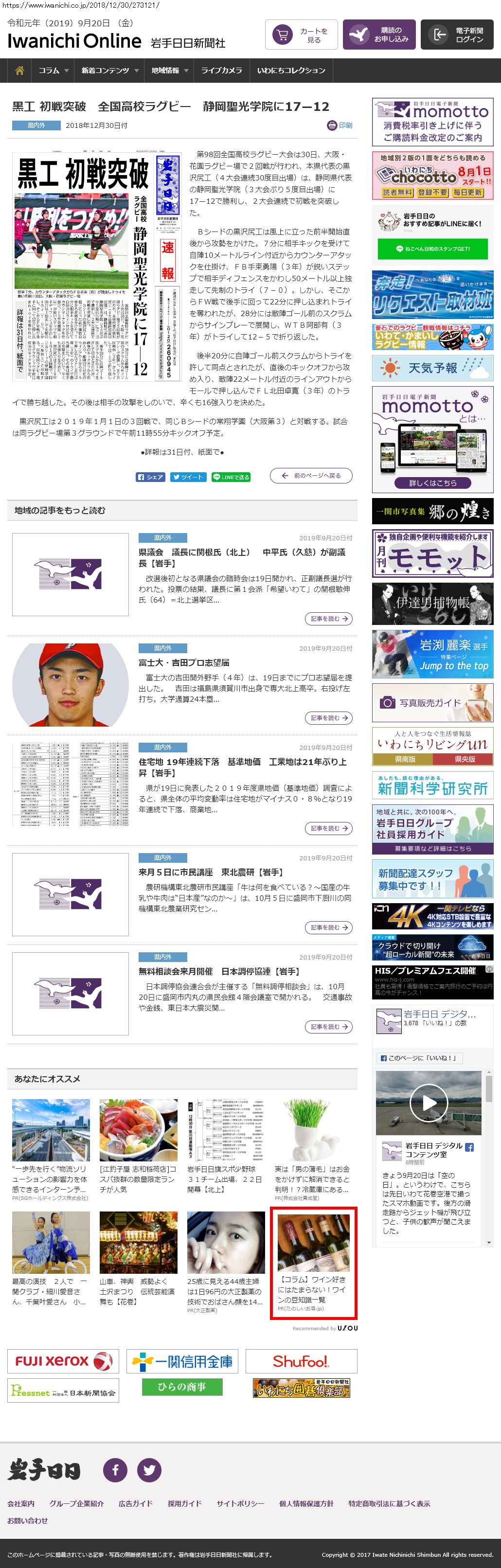
Task: Return with 前のページへ戻る button
Action: pos(310,476)
